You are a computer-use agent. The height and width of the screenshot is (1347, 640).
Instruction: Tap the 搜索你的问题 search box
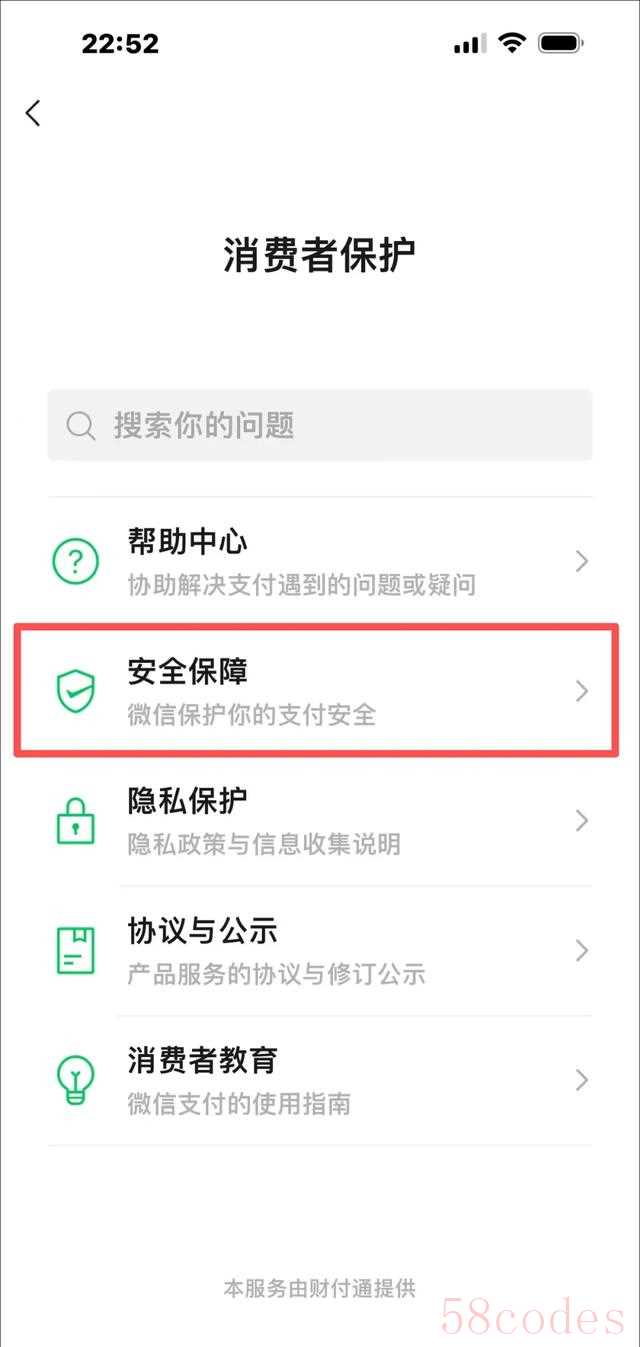[x=320, y=425]
